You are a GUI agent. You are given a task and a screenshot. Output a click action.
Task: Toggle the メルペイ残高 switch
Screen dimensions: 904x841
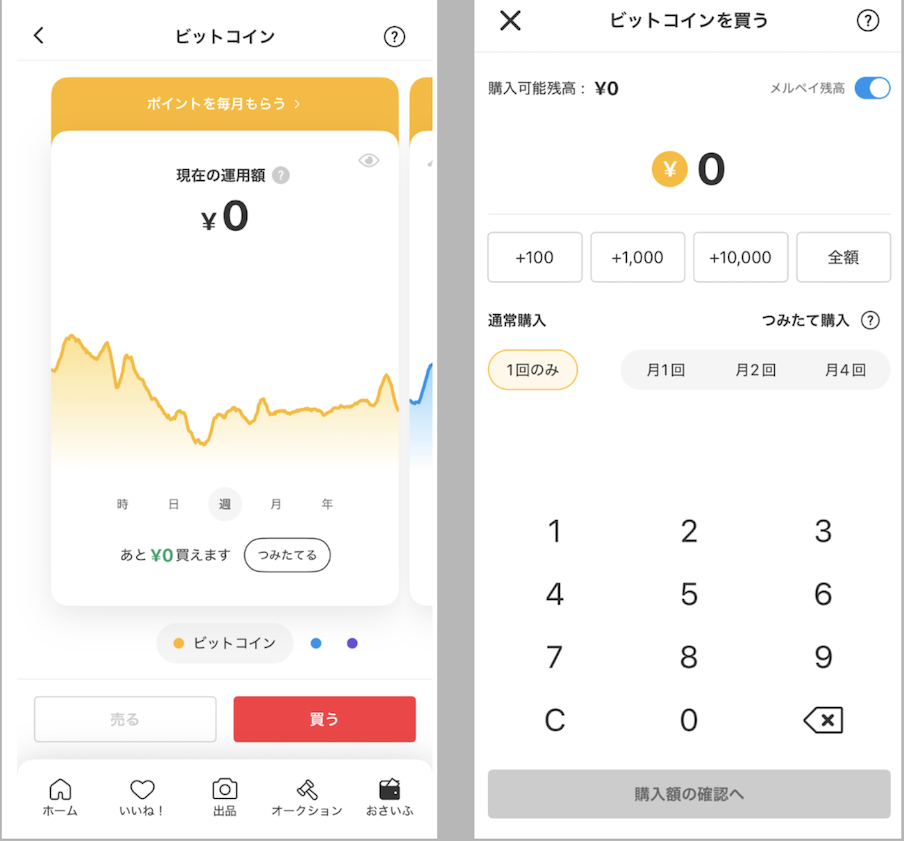[x=872, y=88]
